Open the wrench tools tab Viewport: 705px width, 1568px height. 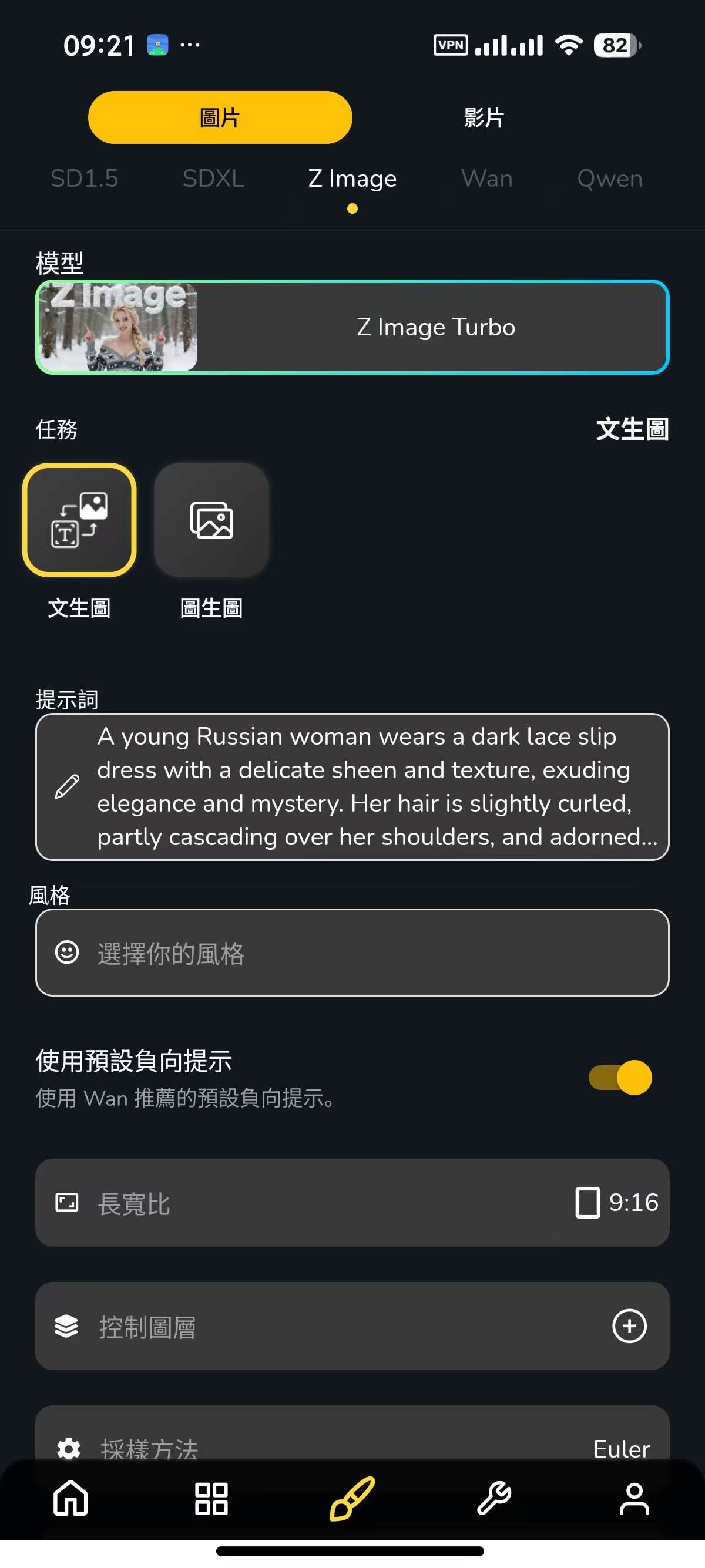tap(493, 1498)
